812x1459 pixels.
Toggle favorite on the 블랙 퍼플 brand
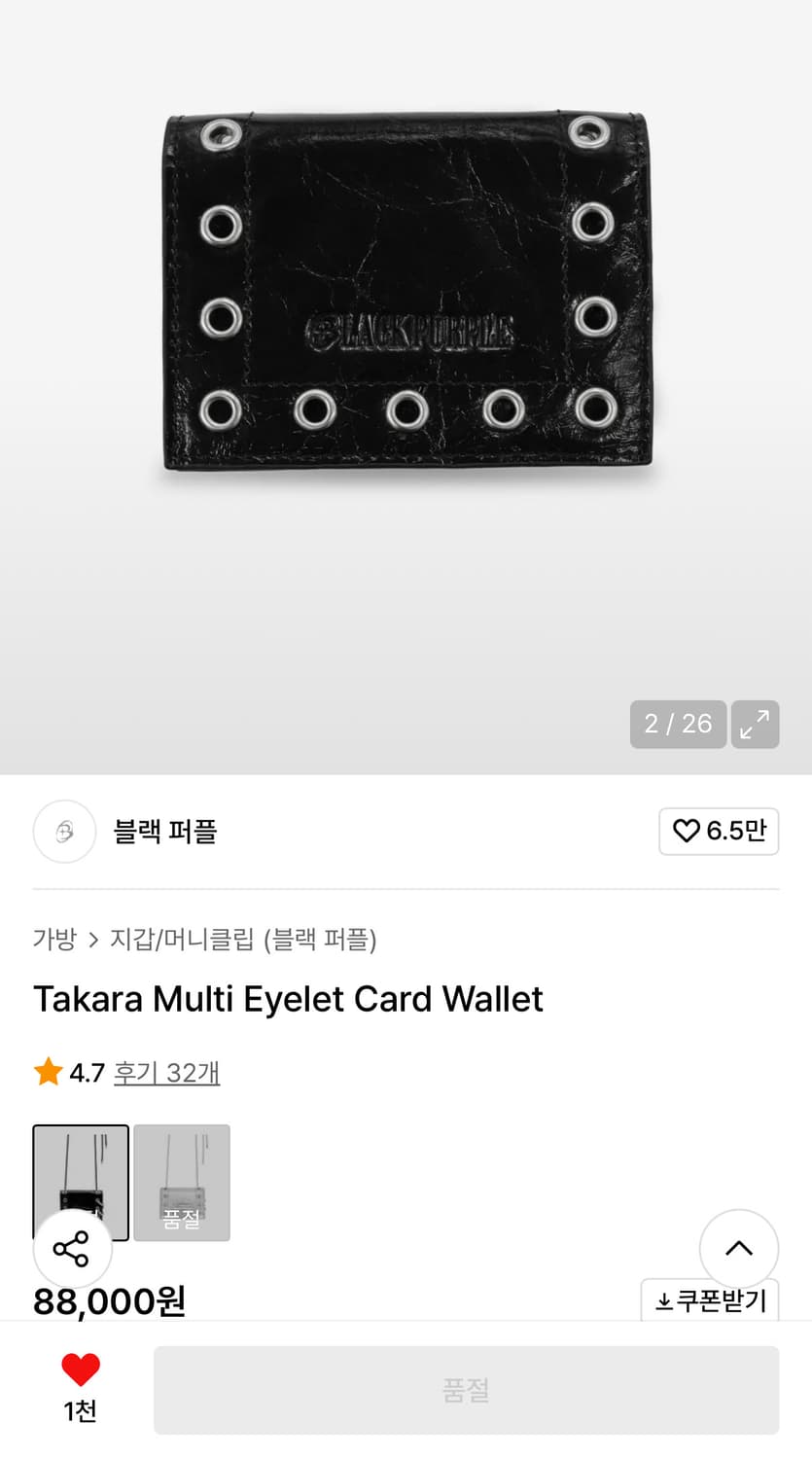pos(719,832)
